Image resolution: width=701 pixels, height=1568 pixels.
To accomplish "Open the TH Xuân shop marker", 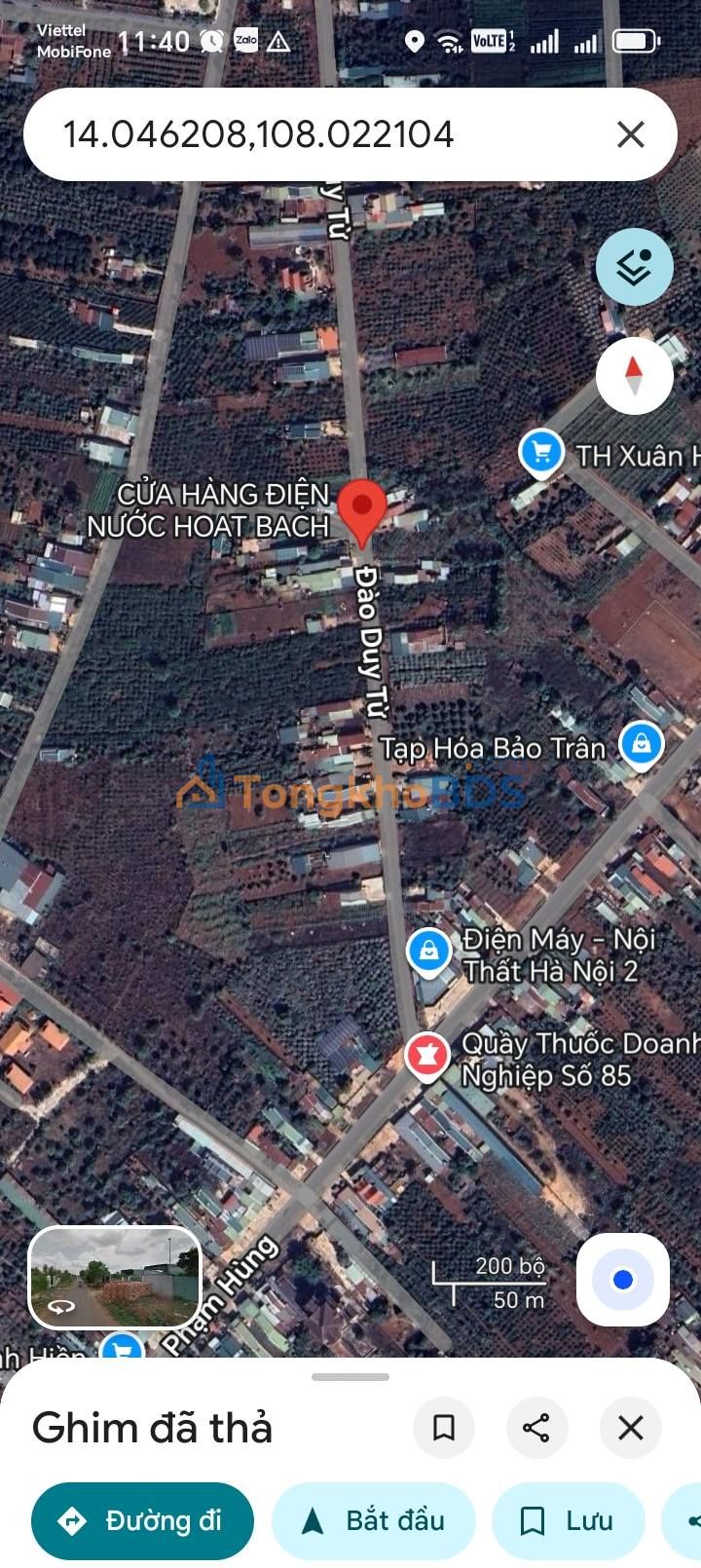I will (541, 454).
